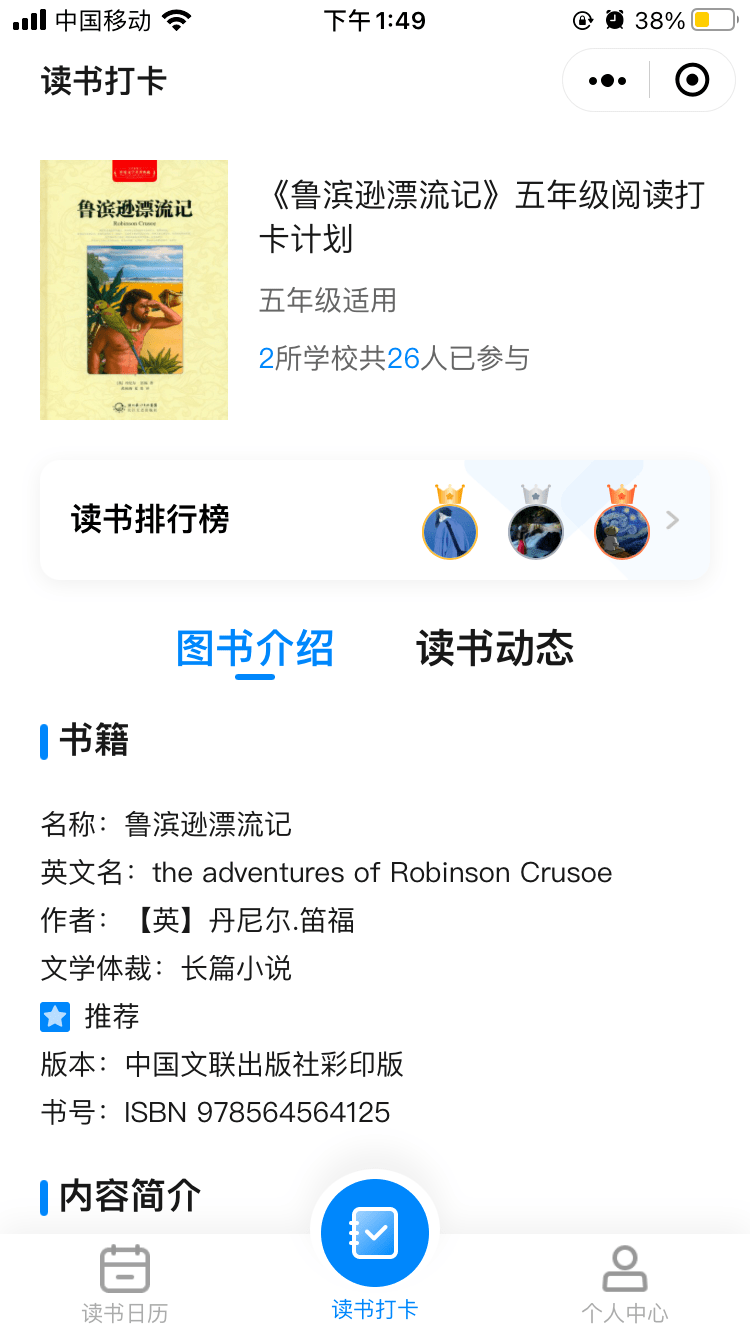The width and height of the screenshot is (750, 1334).
Task: Open the 读书排行榜 ranking card
Action: (375, 520)
